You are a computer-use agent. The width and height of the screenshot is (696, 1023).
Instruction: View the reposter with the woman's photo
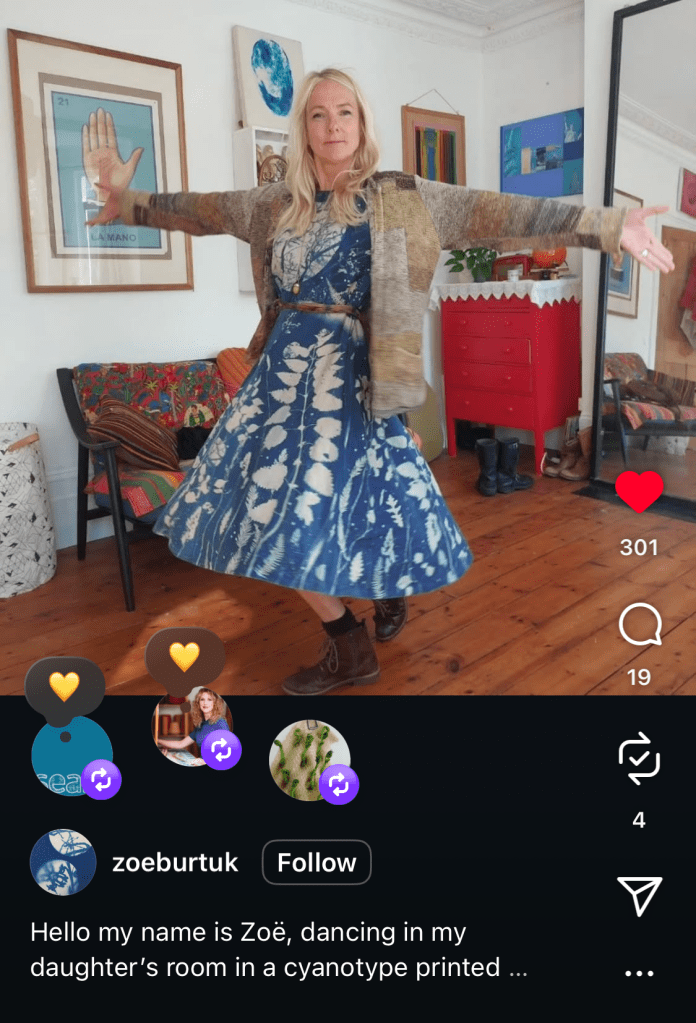192,726
